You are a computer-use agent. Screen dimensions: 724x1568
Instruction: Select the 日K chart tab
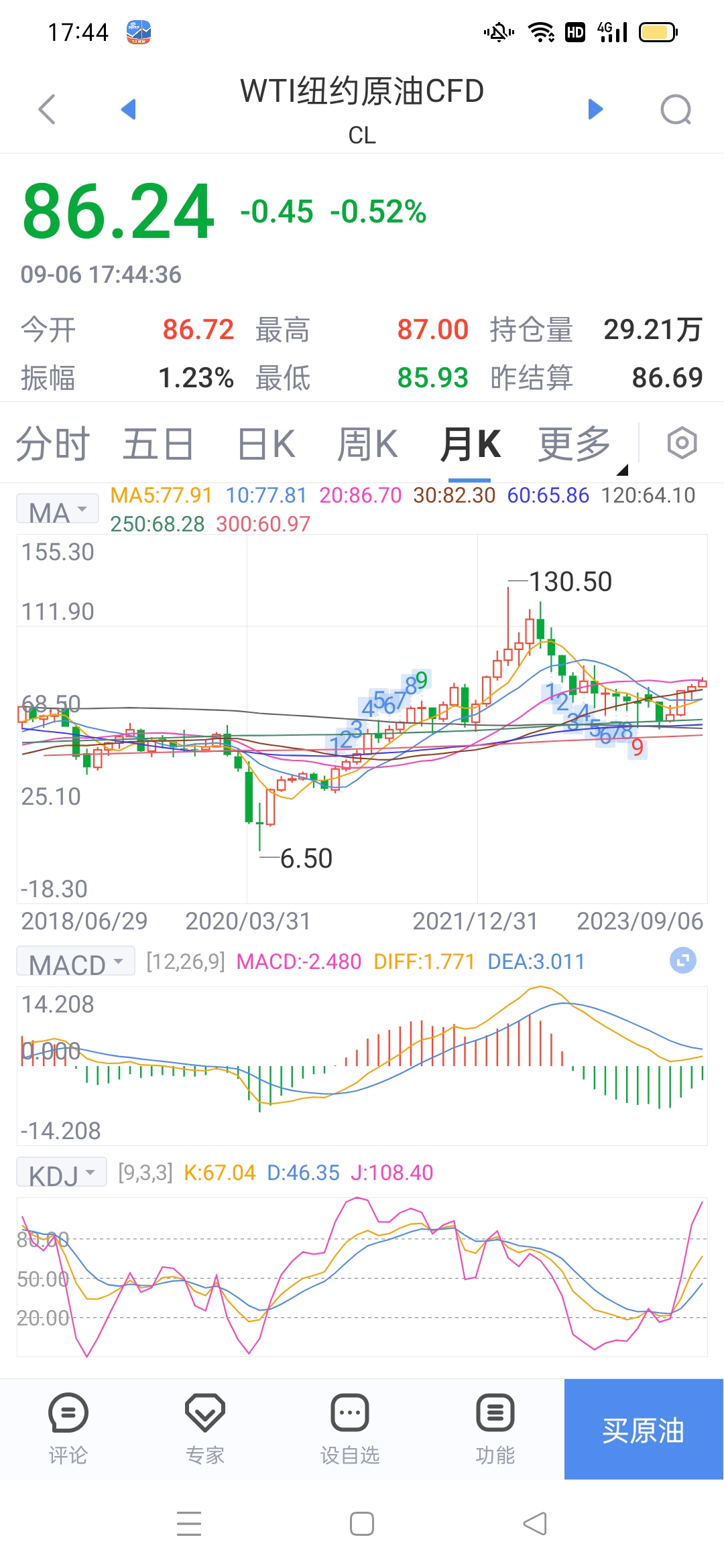pos(266,444)
